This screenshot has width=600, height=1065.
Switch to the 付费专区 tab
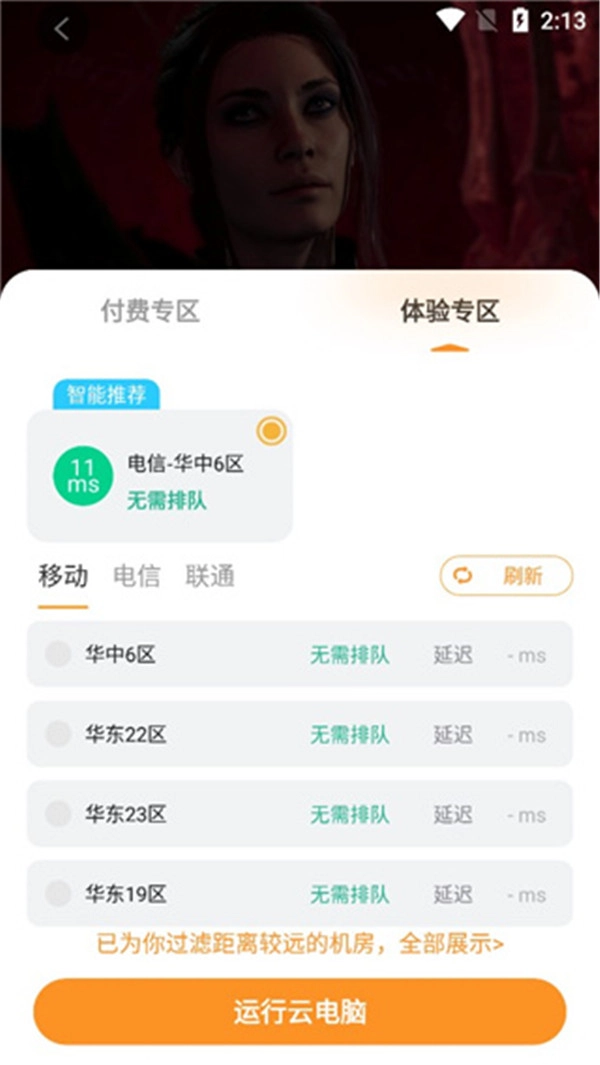click(x=150, y=312)
